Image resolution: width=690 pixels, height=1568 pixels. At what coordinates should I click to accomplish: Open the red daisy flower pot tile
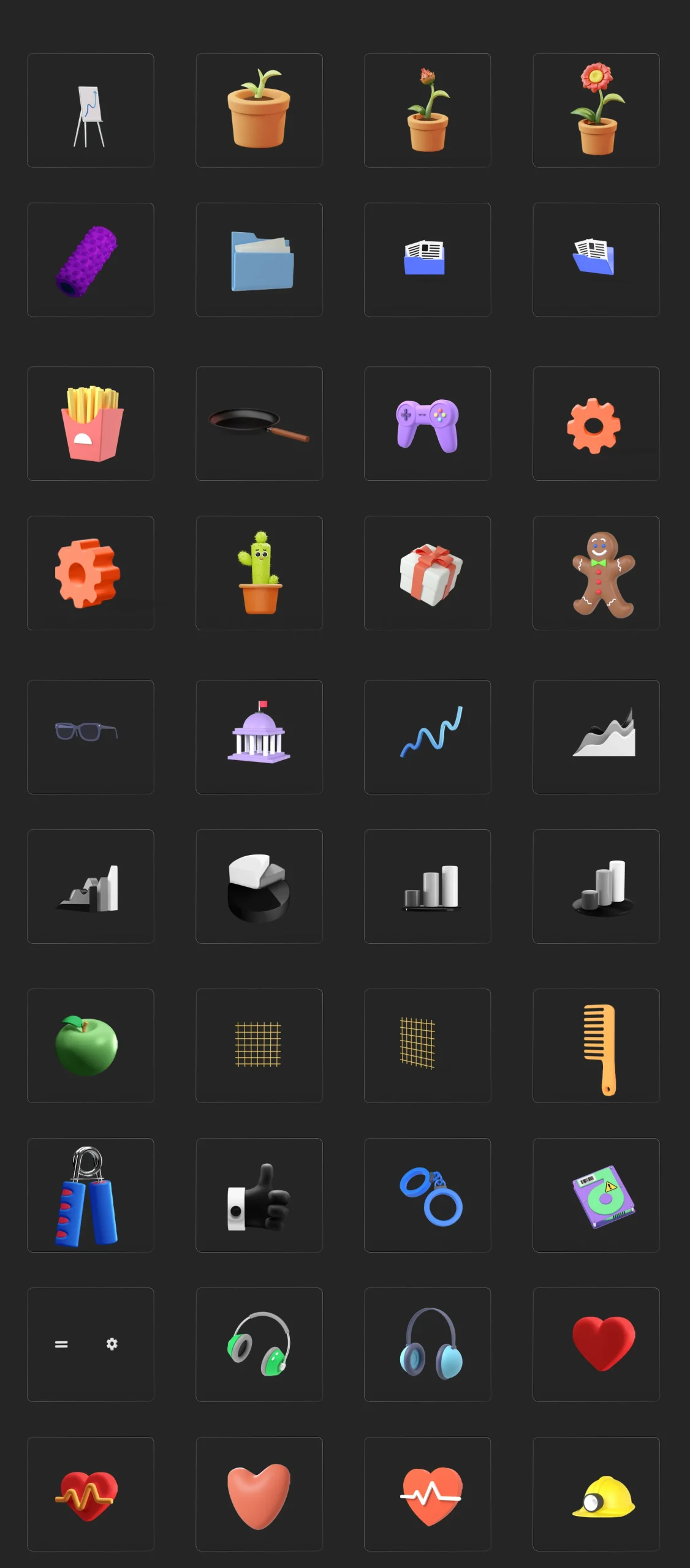(x=596, y=110)
